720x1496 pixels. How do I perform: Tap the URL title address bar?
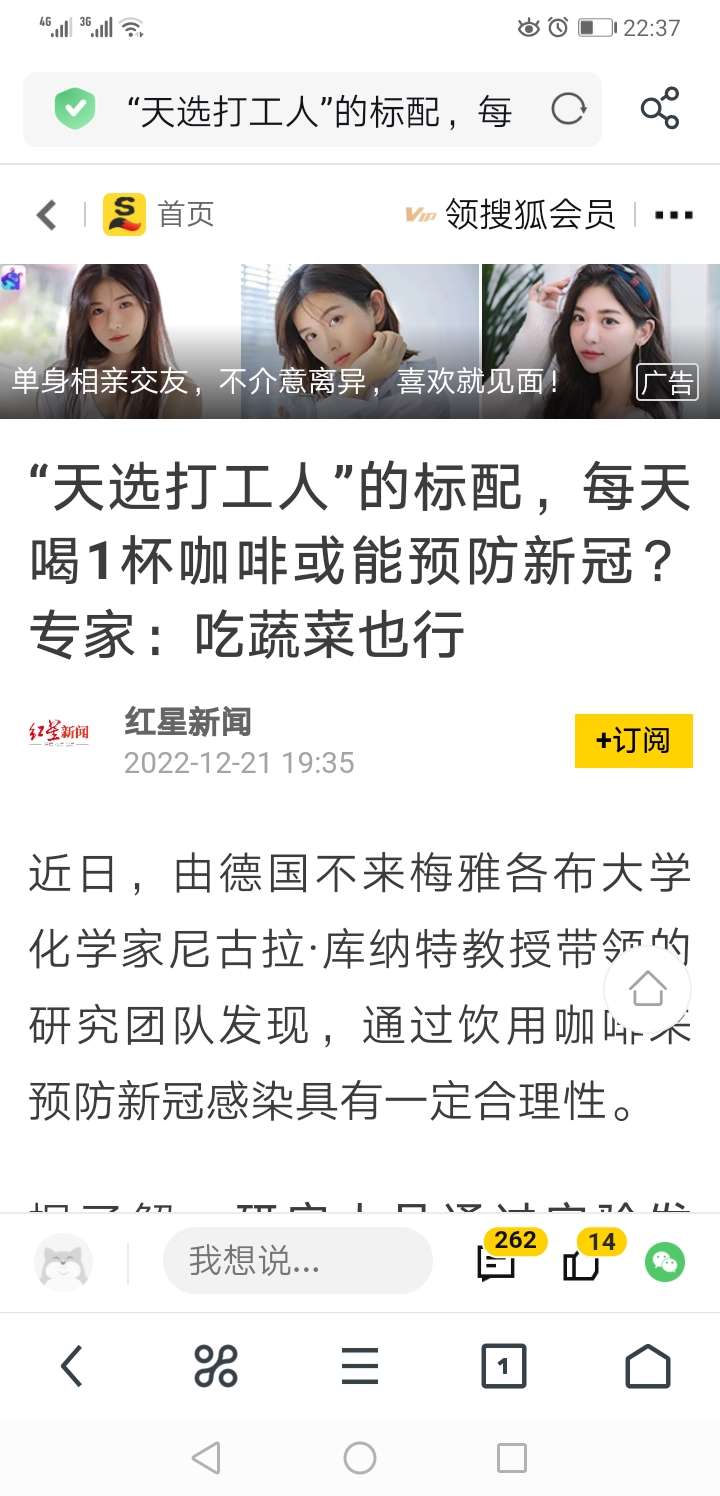(x=320, y=110)
